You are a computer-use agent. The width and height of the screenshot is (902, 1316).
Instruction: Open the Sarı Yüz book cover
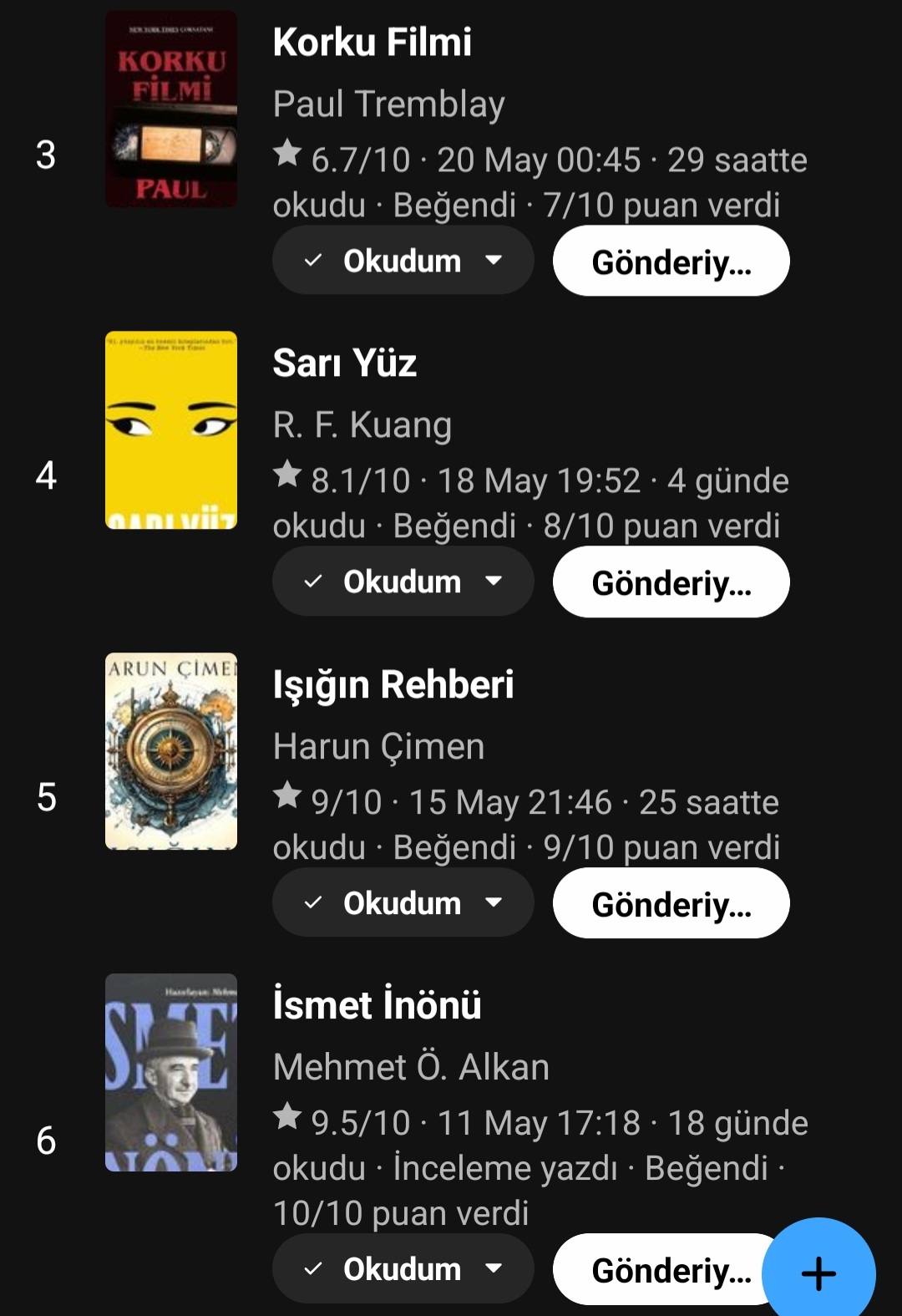(x=170, y=429)
